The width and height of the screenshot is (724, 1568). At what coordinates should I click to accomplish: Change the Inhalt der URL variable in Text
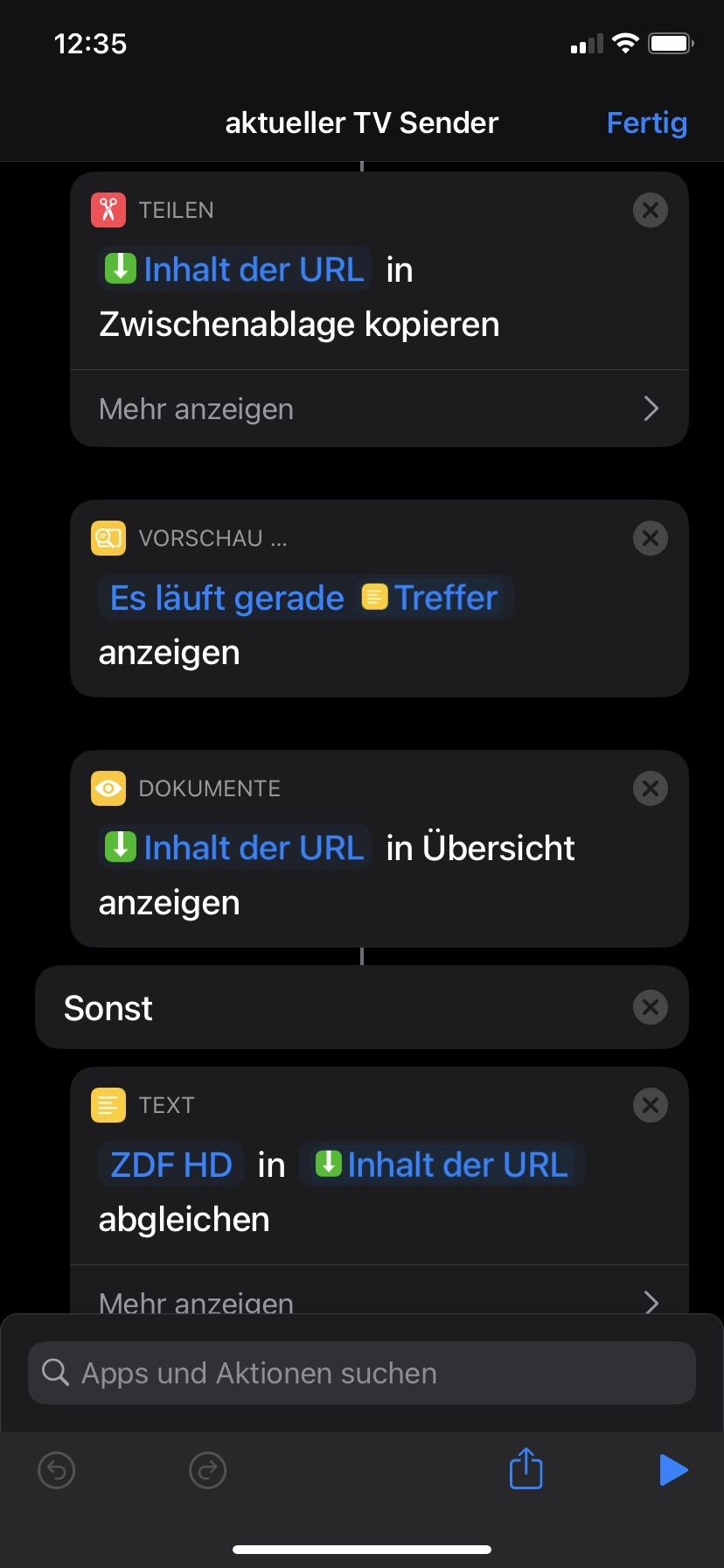coord(442,1165)
